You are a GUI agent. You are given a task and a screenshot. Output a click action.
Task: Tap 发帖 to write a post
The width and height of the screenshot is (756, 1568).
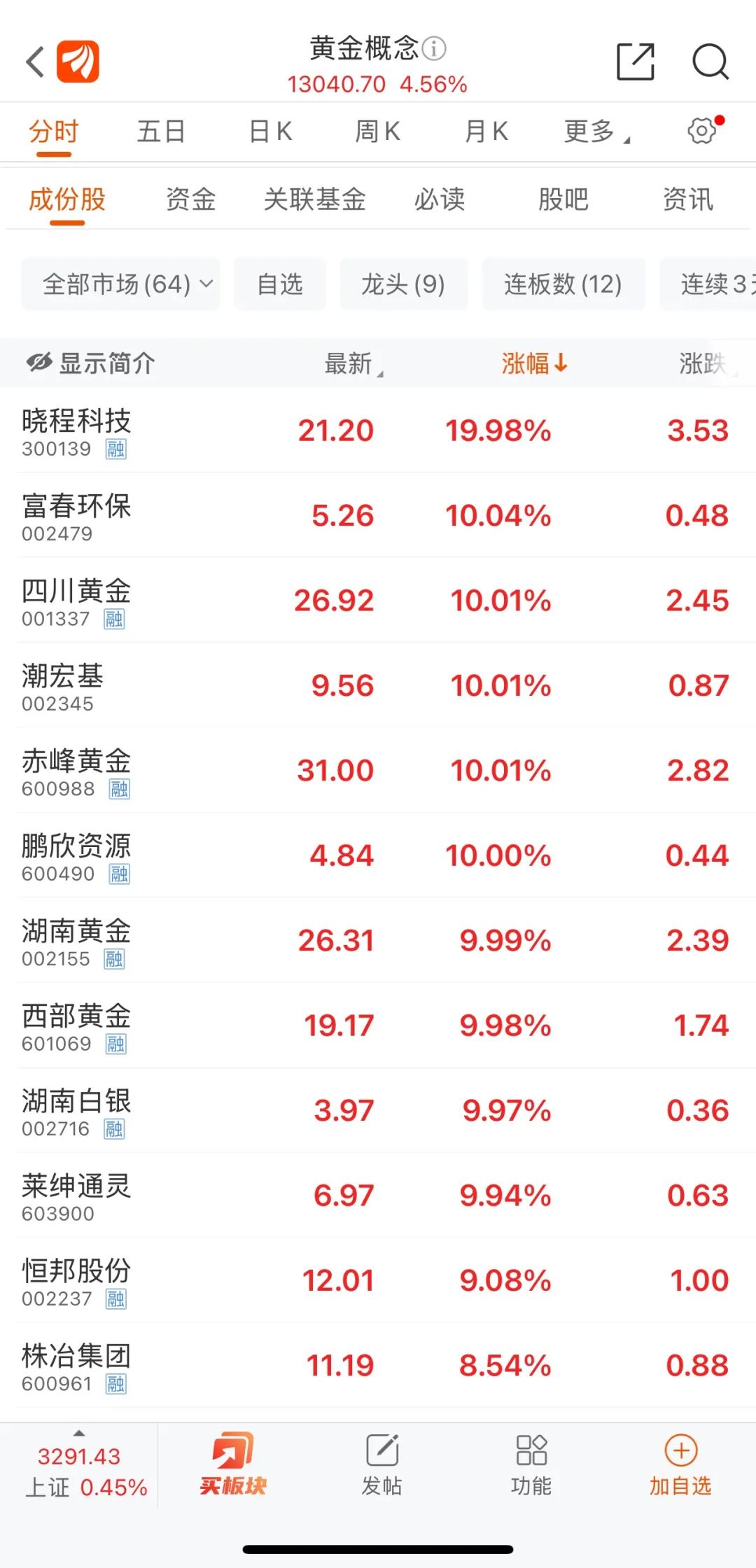tap(382, 1464)
